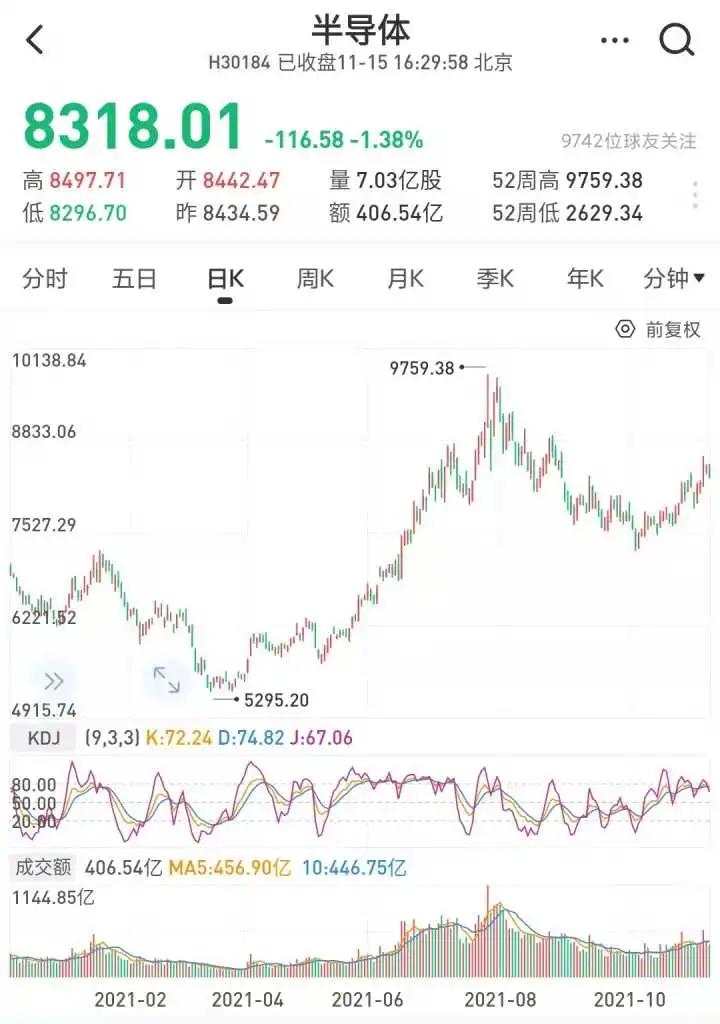Switch to the 分时 tab
The width and height of the screenshot is (720, 1024).
[x=43, y=279]
